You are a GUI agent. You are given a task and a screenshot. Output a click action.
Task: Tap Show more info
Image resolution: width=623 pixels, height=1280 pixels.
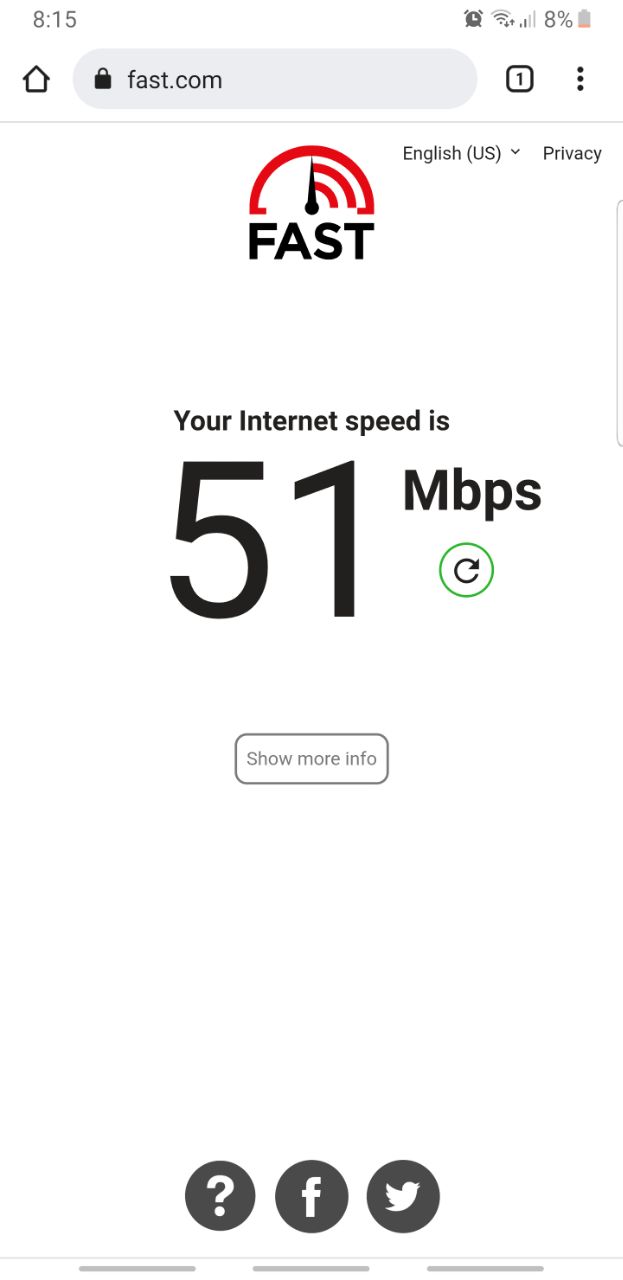tap(311, 759)
